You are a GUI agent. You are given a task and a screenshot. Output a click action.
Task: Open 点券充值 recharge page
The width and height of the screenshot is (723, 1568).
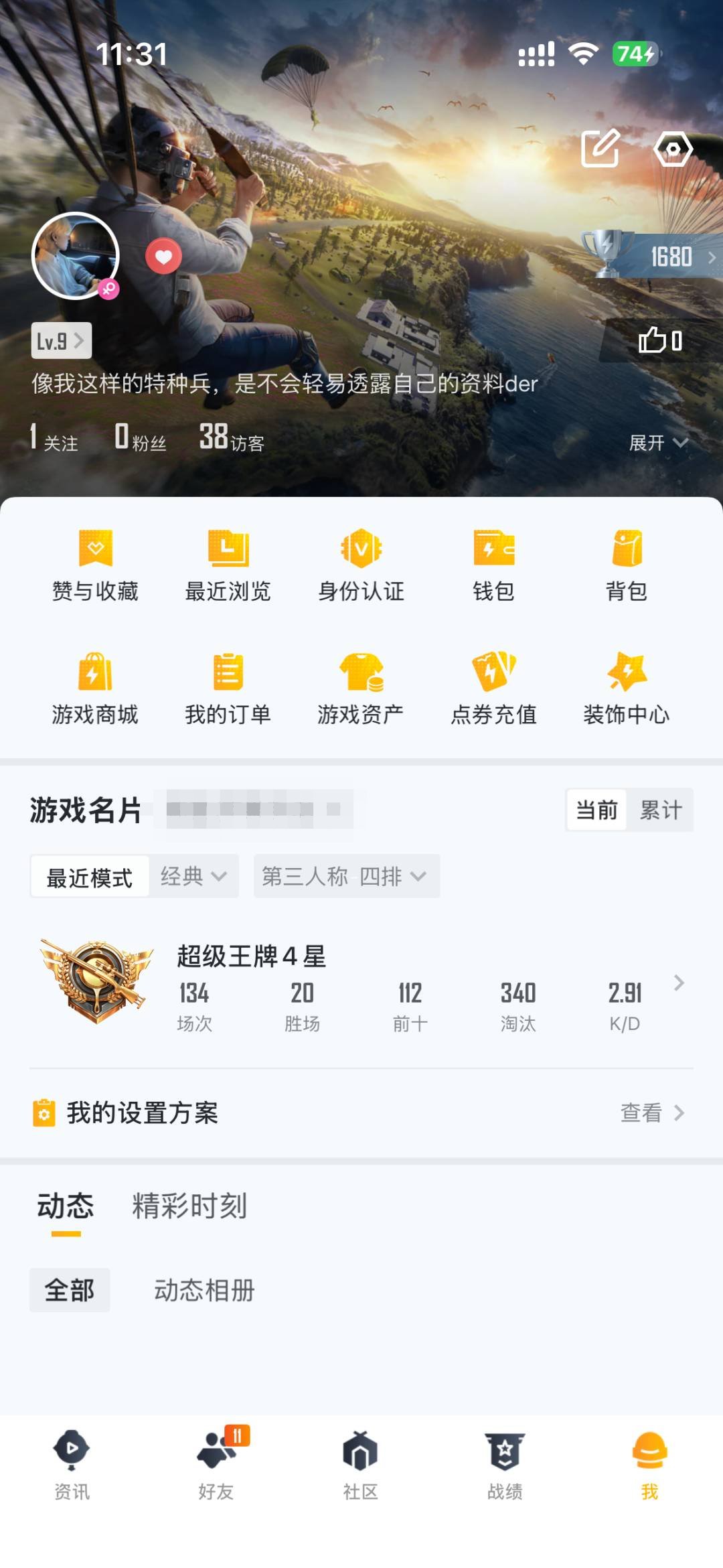pos(493,688)
